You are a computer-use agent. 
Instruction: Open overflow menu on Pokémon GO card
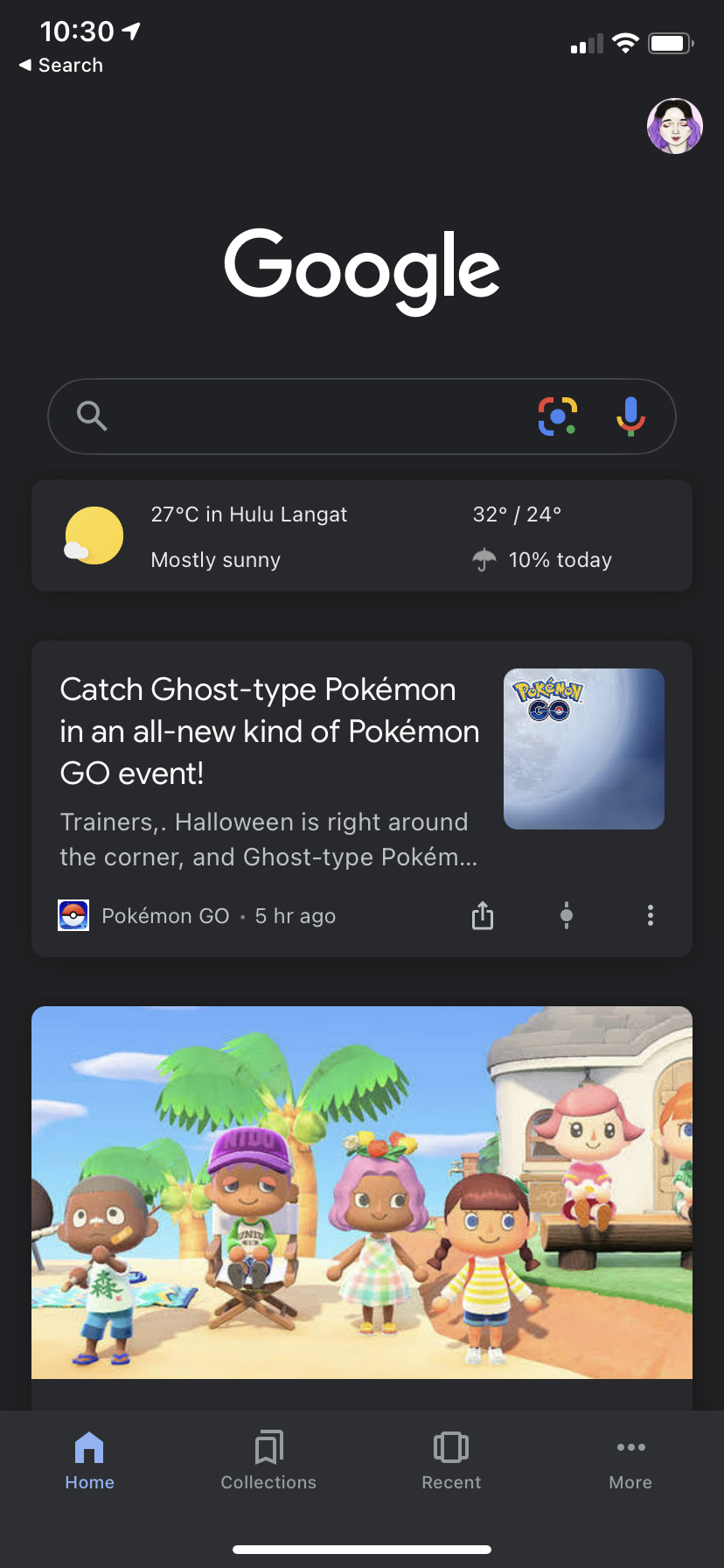(x=650, y=916)
